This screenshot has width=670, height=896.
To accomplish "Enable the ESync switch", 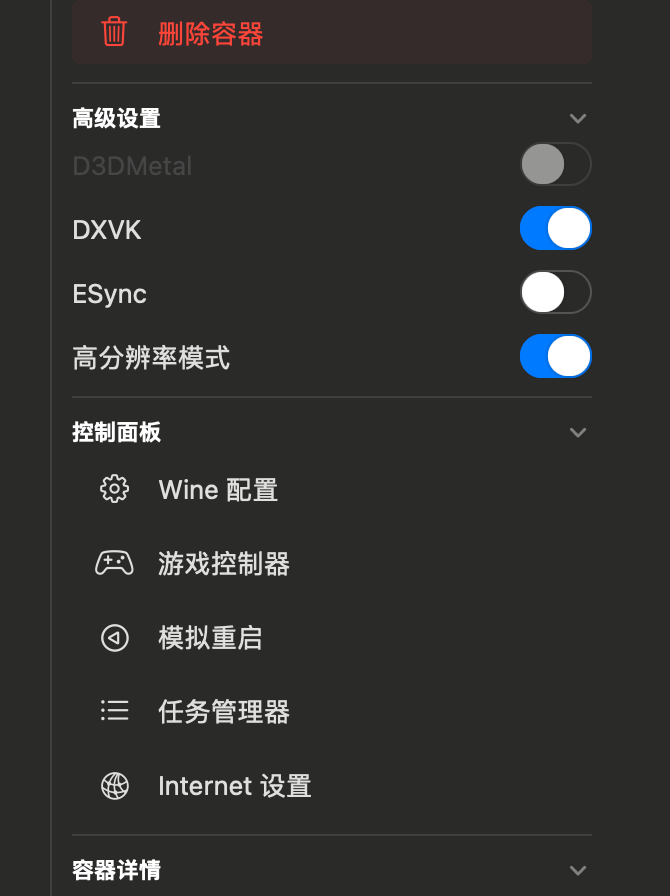I will (x=555, y=293).
